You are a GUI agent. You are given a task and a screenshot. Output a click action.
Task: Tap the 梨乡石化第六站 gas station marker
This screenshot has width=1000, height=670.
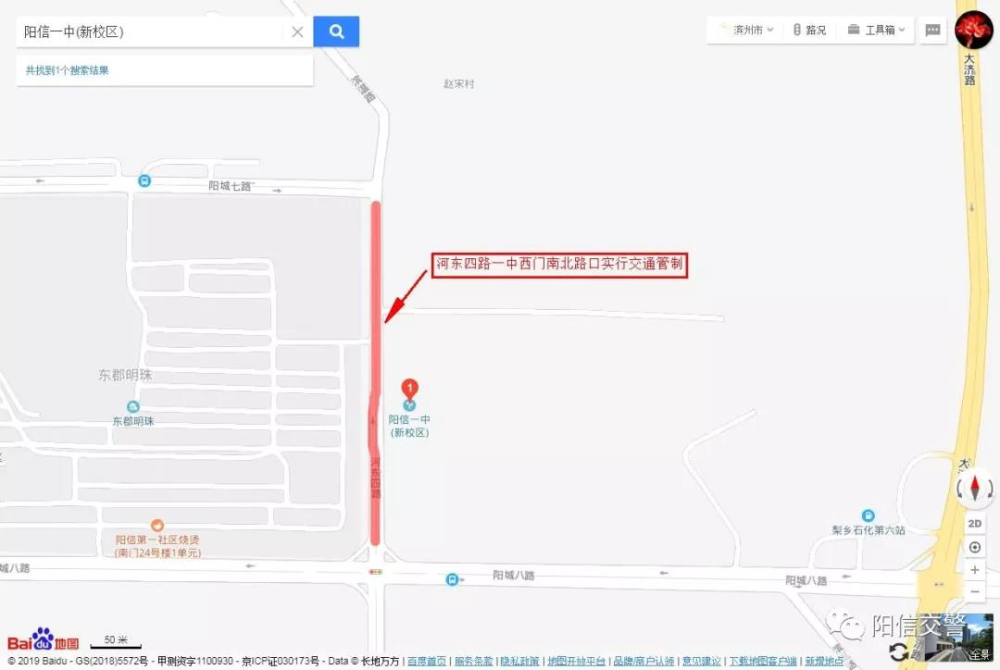pos(867,515)
